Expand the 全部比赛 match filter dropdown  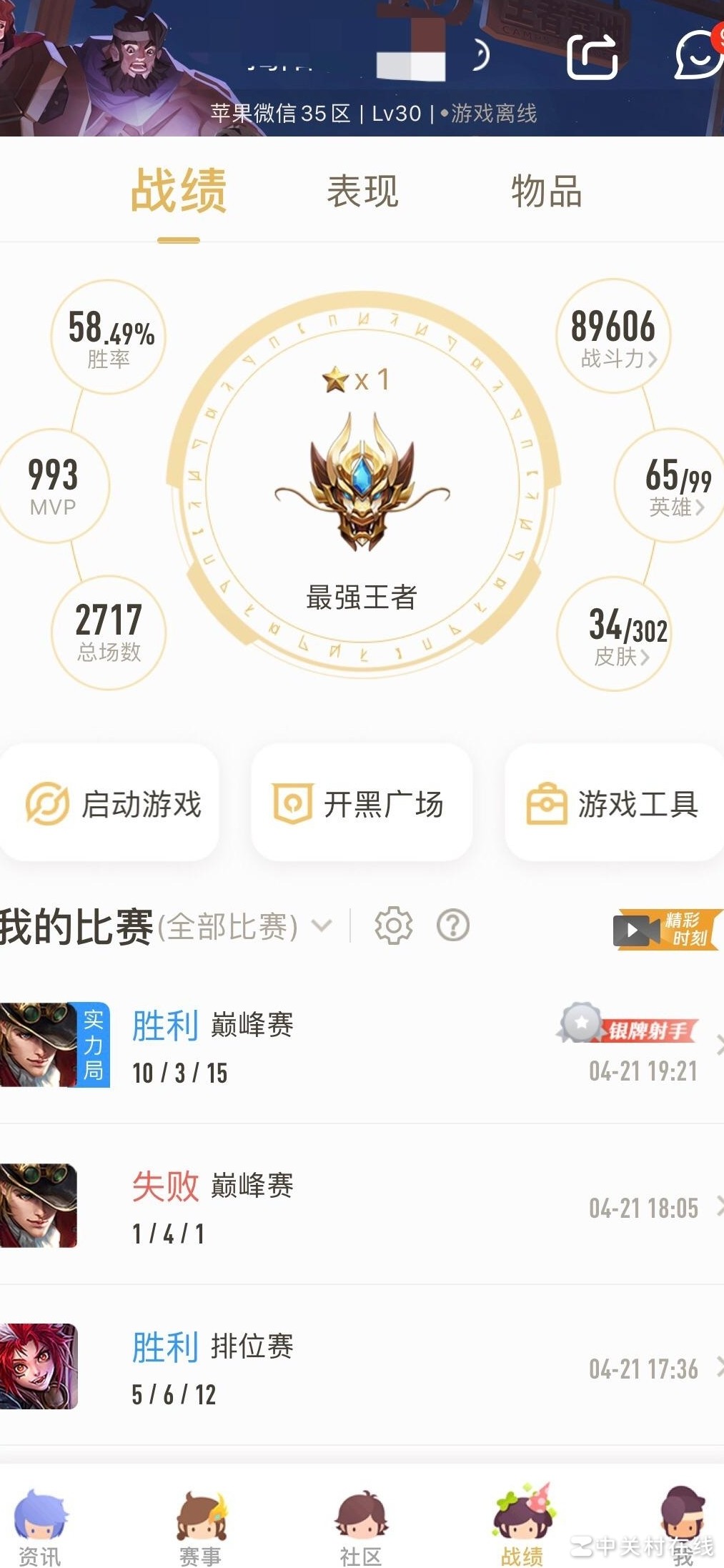pos(323,924)
